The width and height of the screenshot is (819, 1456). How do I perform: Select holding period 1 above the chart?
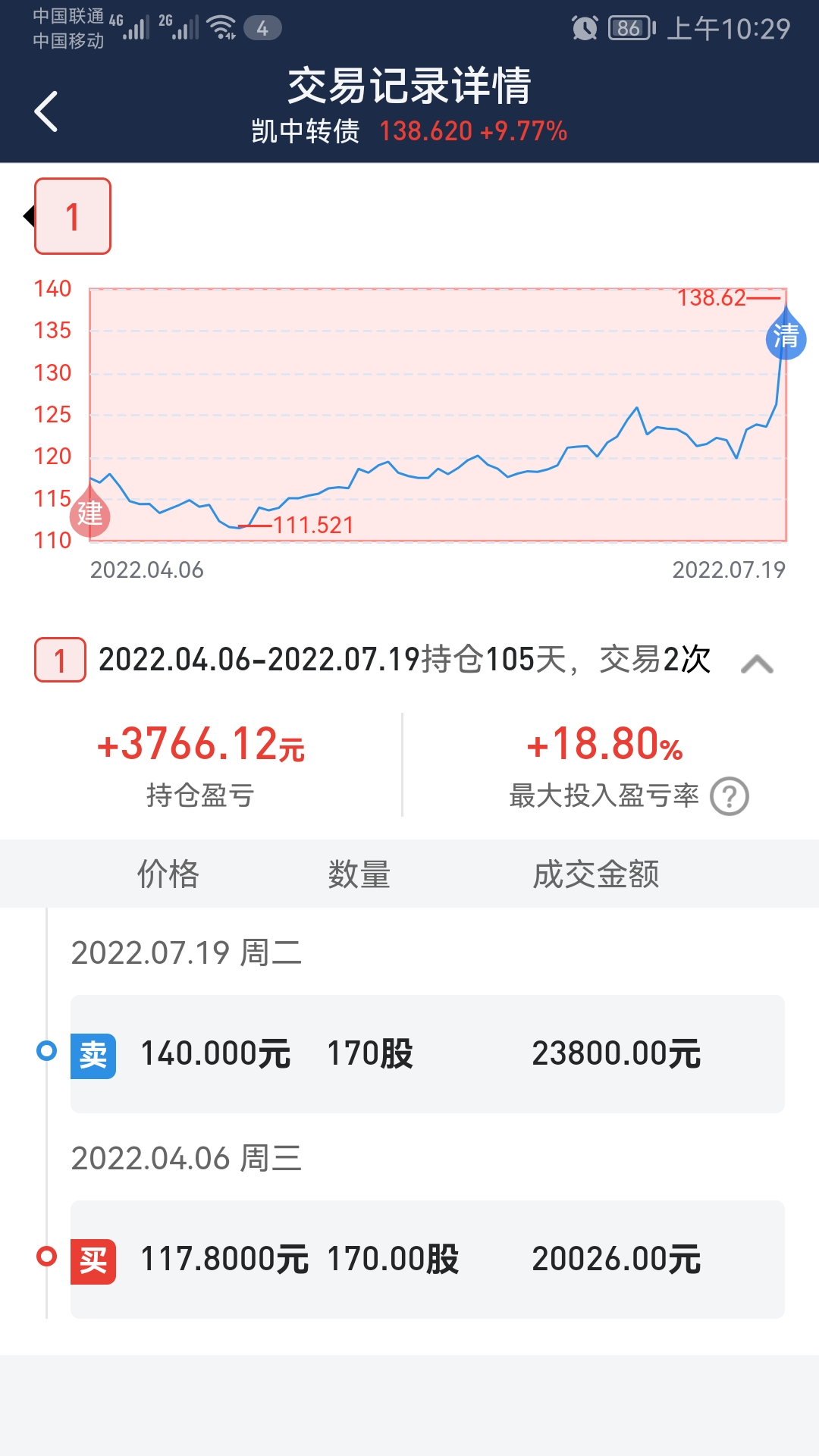point(73,217)
